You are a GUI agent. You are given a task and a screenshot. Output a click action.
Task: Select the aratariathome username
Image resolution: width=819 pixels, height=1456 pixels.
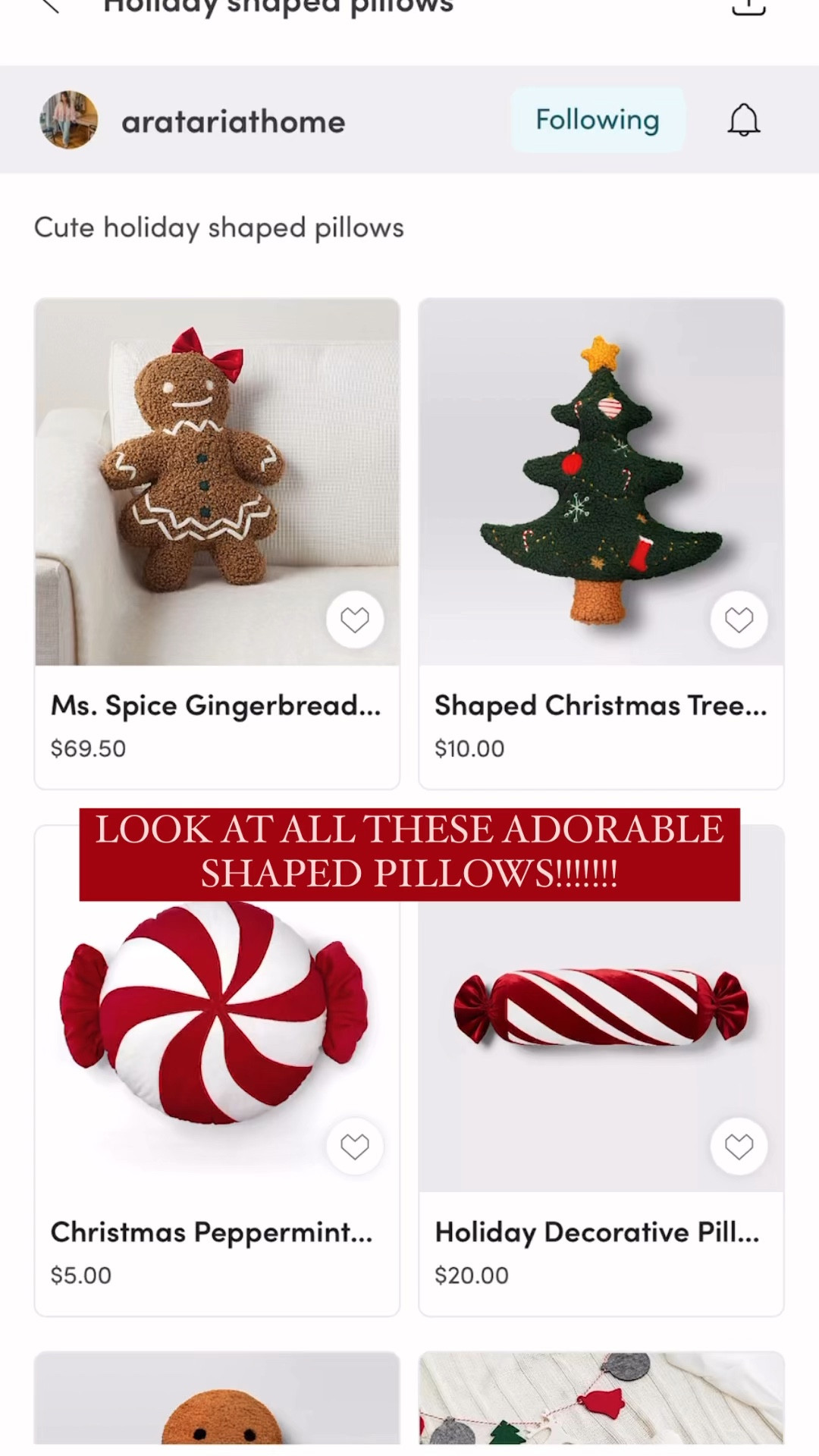(x=233, y=121)
